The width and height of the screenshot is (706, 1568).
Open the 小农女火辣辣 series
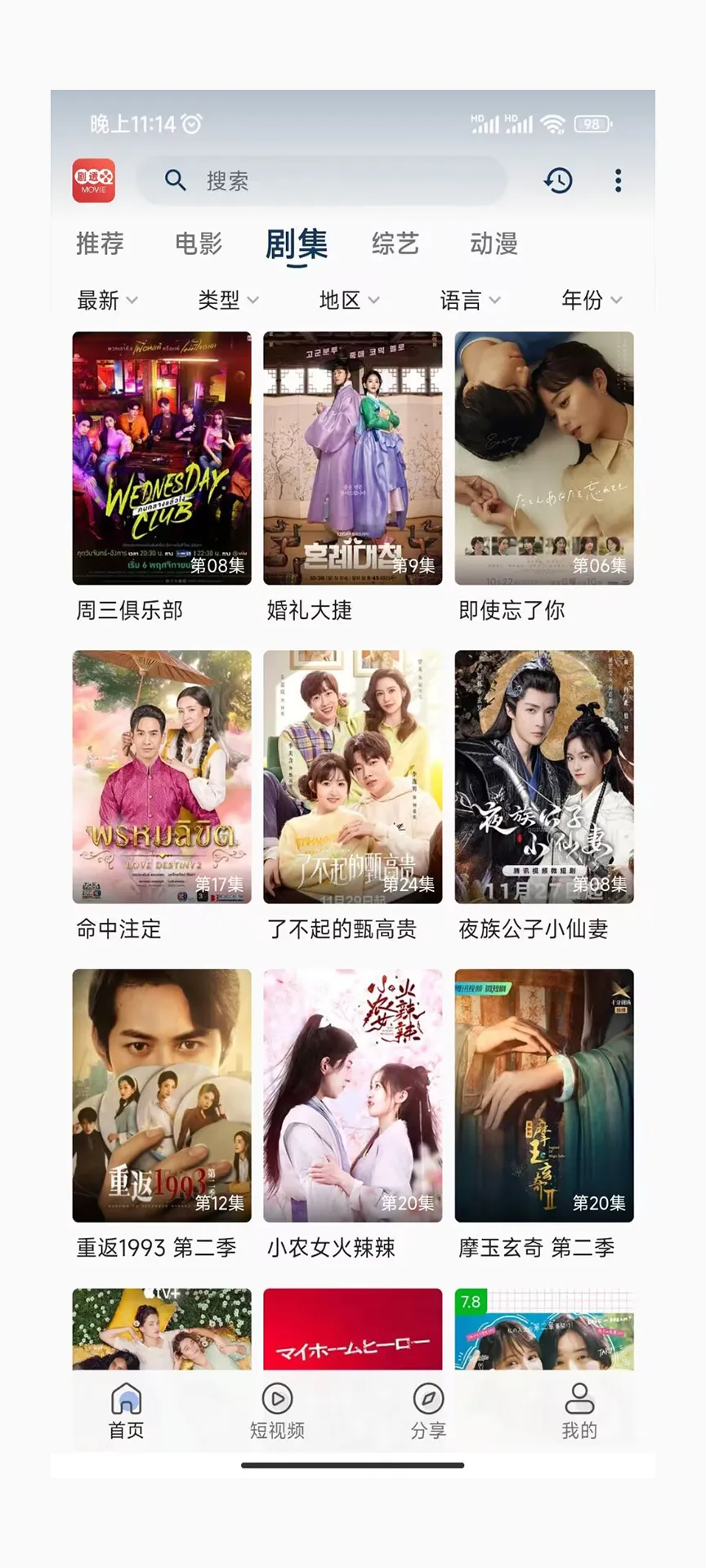[x=353, y=1095]
